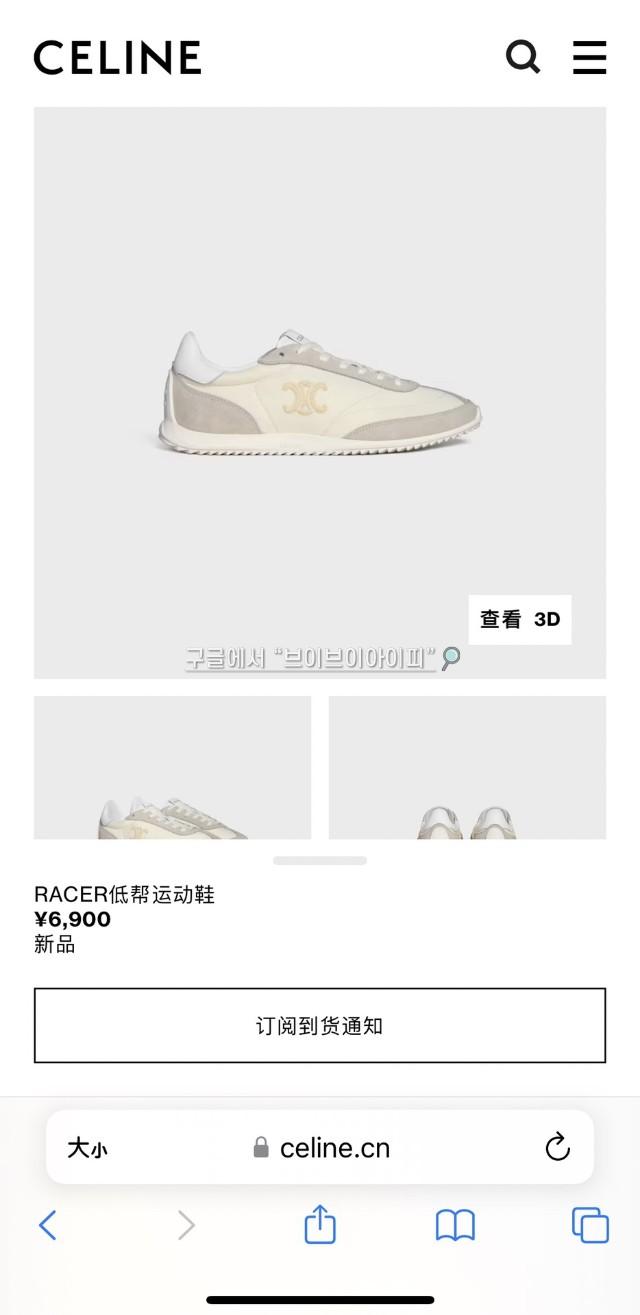Reload the page
640x1315 pixels.
click(x=557, y=1147)
